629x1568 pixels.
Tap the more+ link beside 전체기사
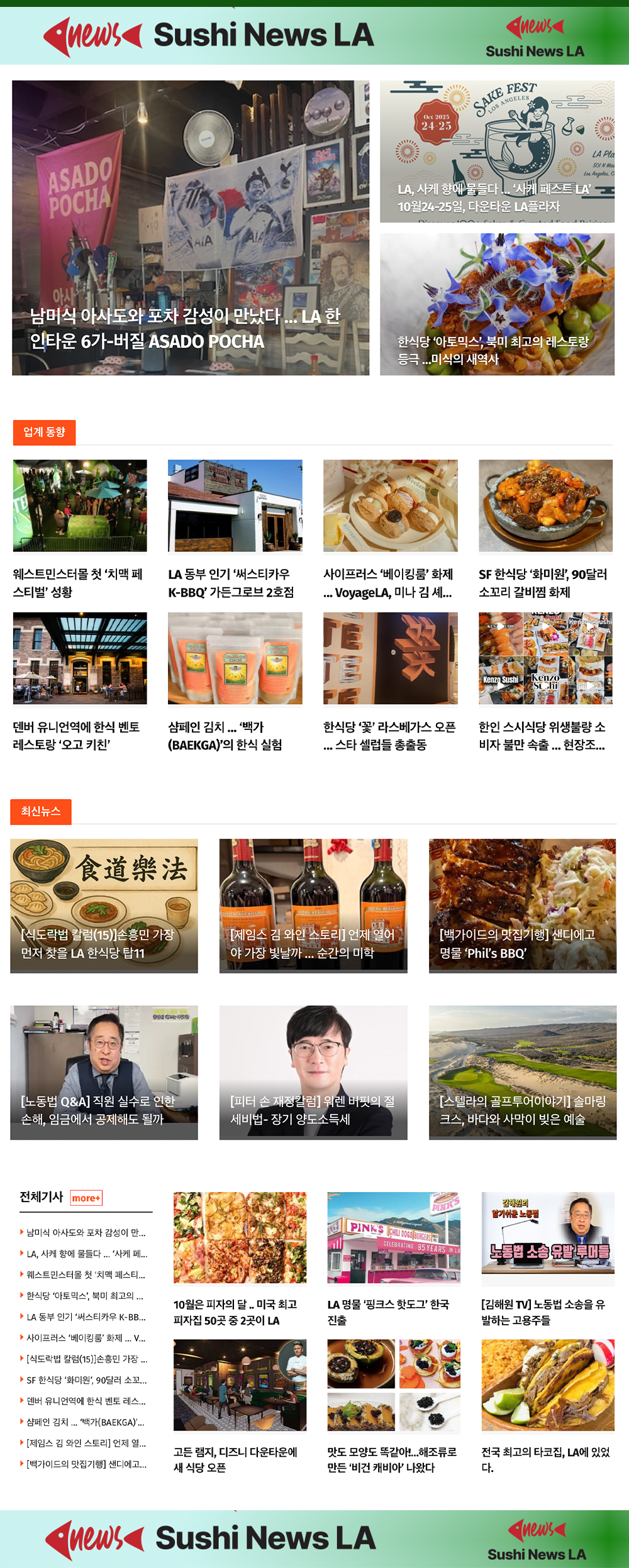coord(86,1198)
